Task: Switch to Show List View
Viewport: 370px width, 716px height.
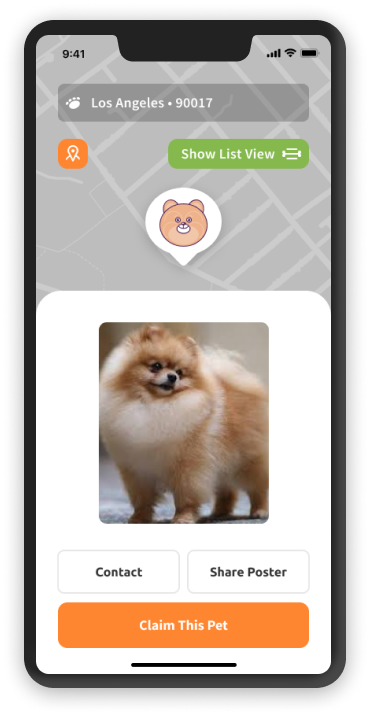Action: [238, 154]
